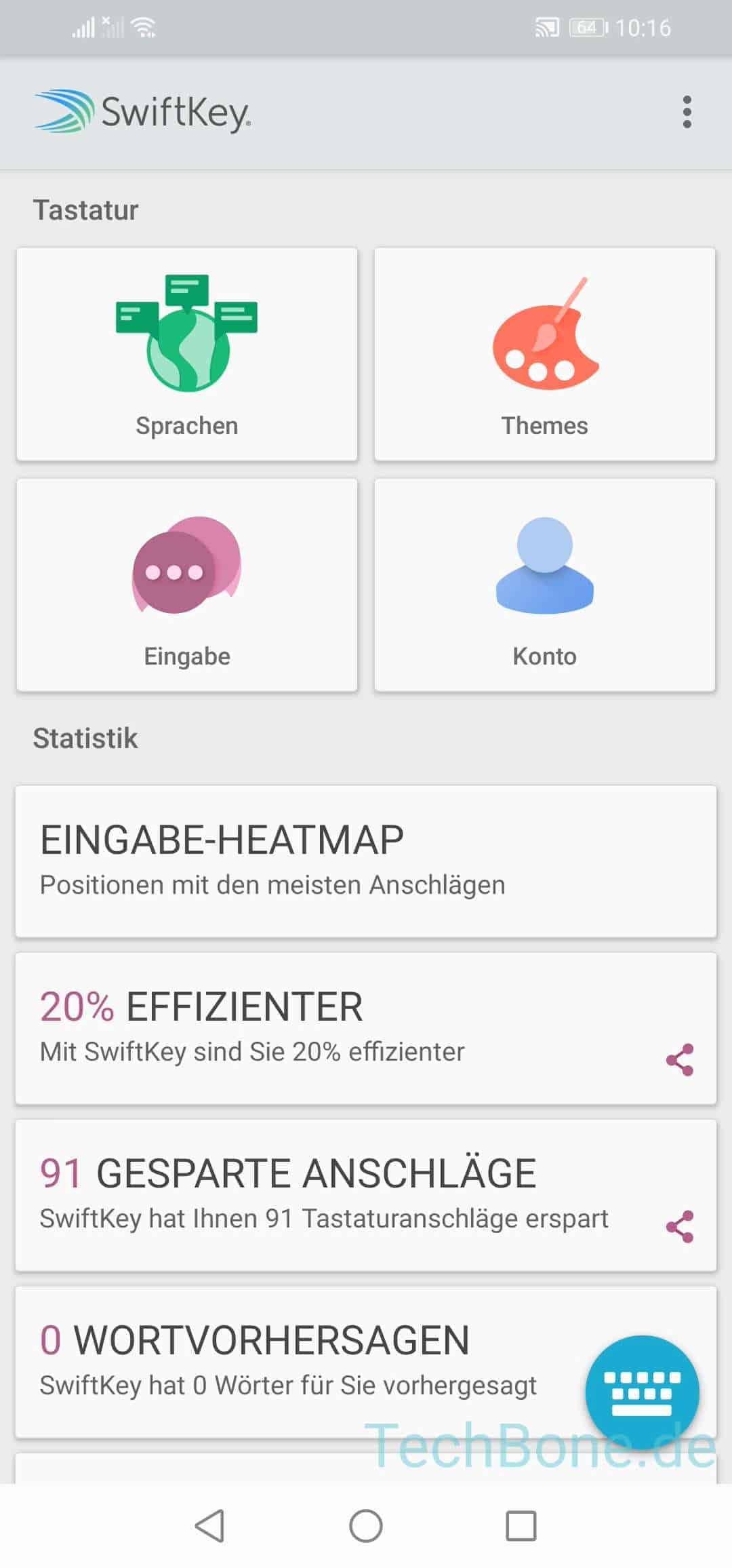Tap the Statistik section heading

click(x=86, y=738)
